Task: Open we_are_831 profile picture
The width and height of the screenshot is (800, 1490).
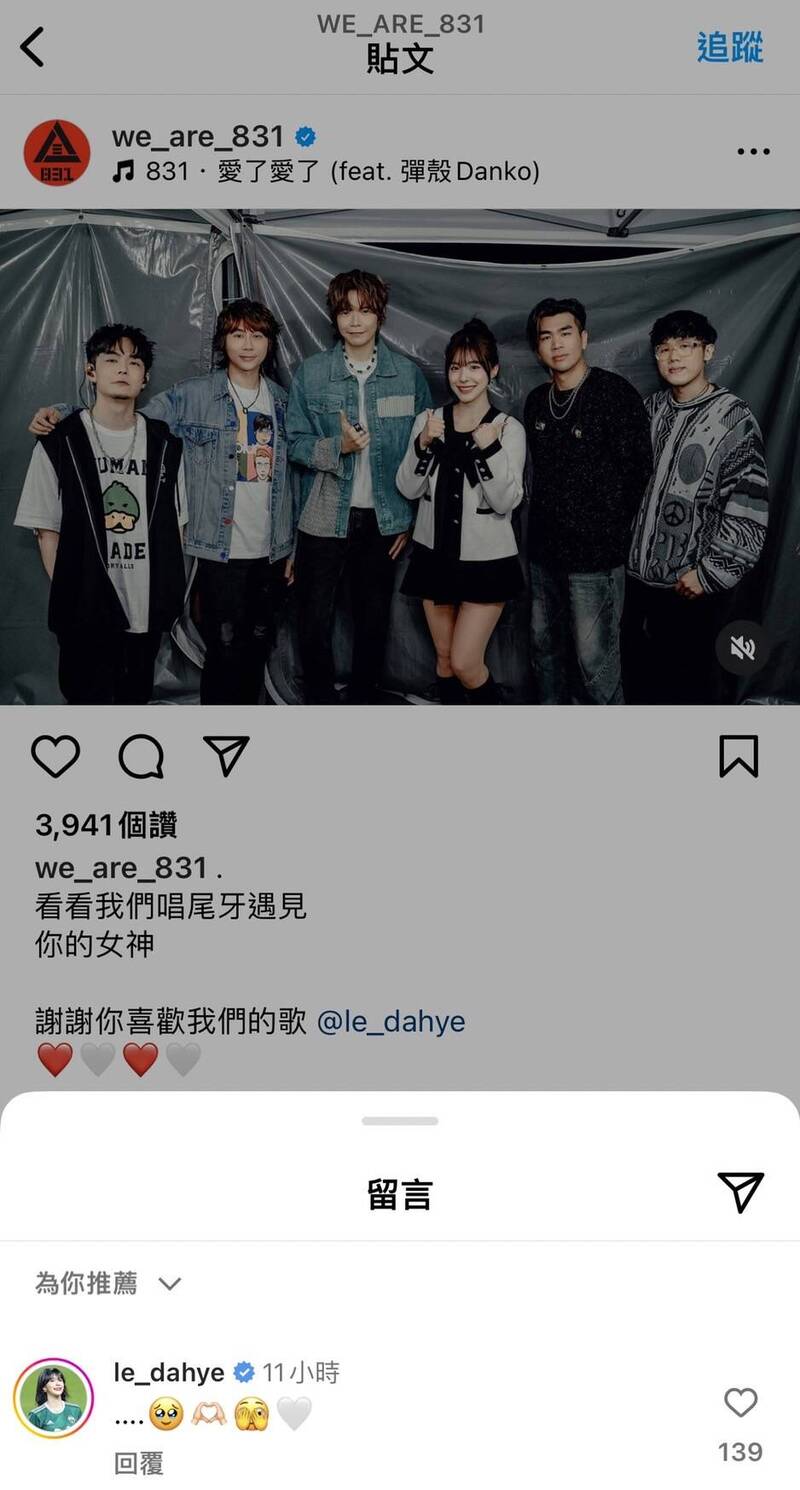Action: pos(57,152)
